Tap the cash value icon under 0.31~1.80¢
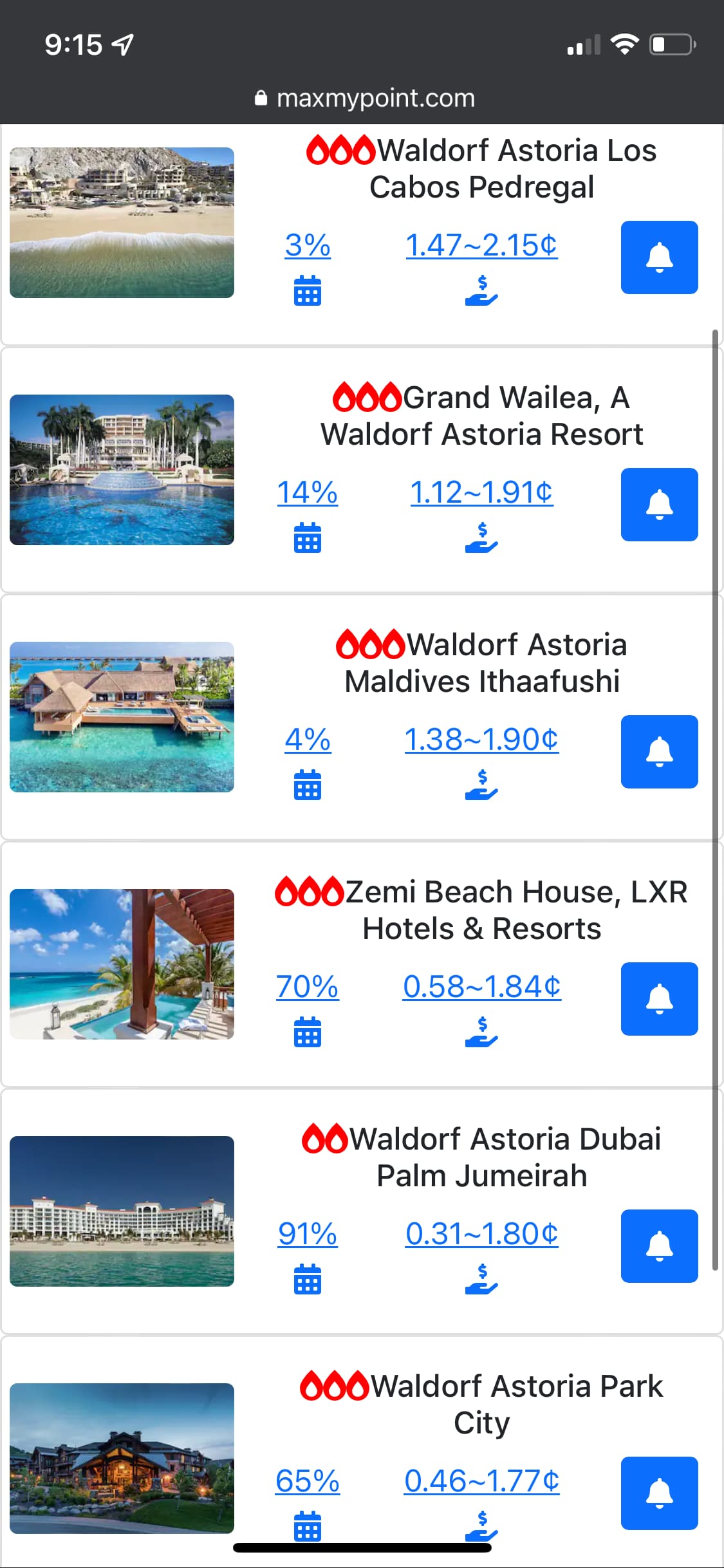 point(481,1279)
